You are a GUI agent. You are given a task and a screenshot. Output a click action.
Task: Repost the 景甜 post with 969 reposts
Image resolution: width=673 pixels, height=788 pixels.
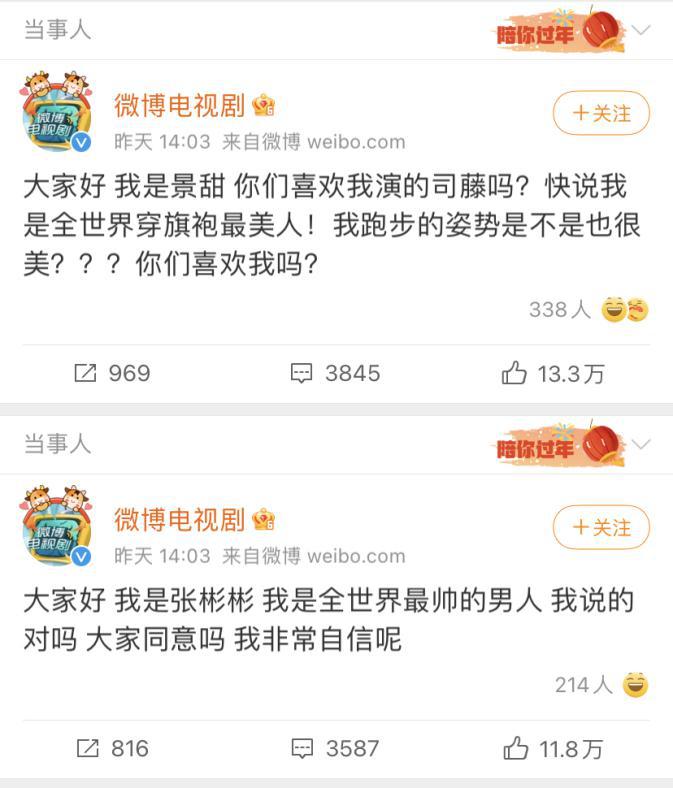tap(112, 373)
